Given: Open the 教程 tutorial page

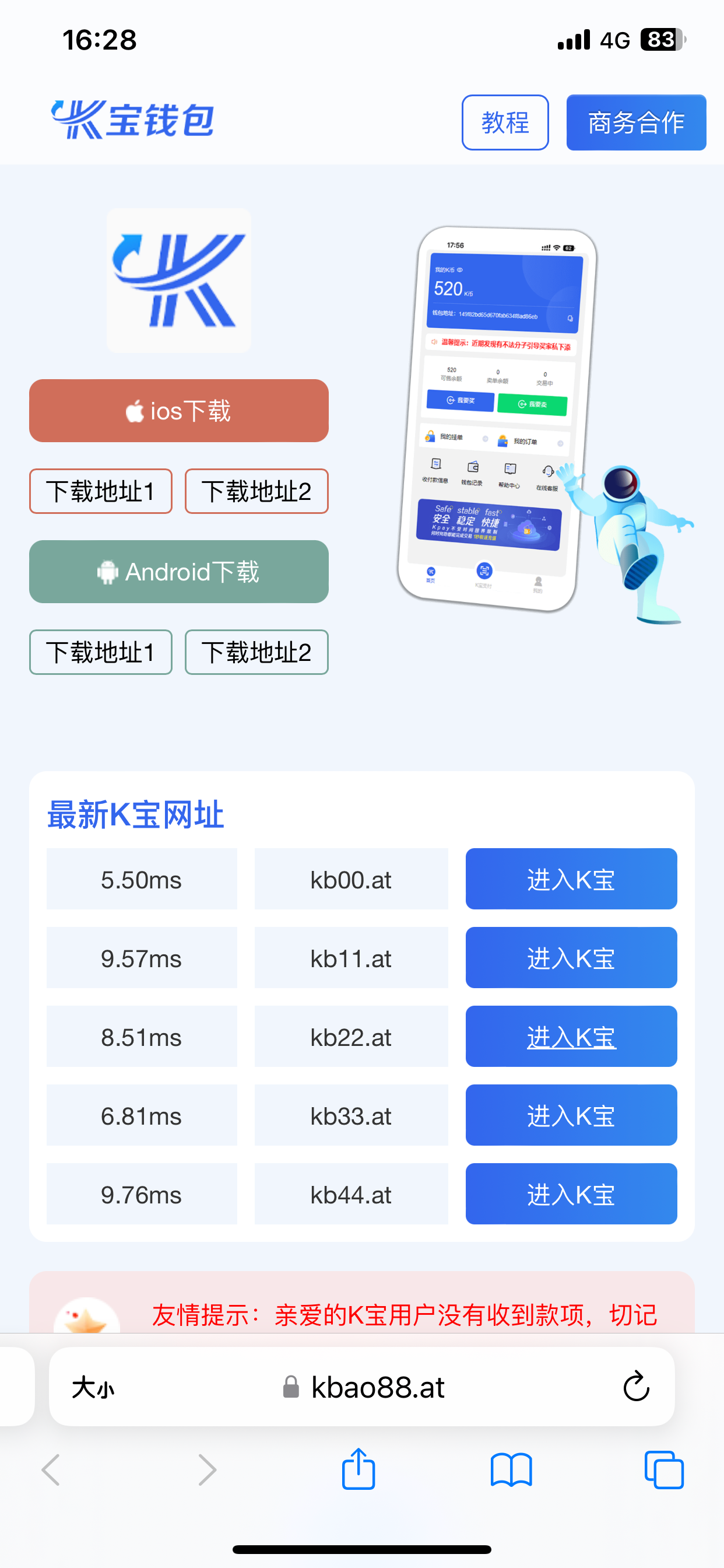Looking at the screenshot, I should point(504,123).
